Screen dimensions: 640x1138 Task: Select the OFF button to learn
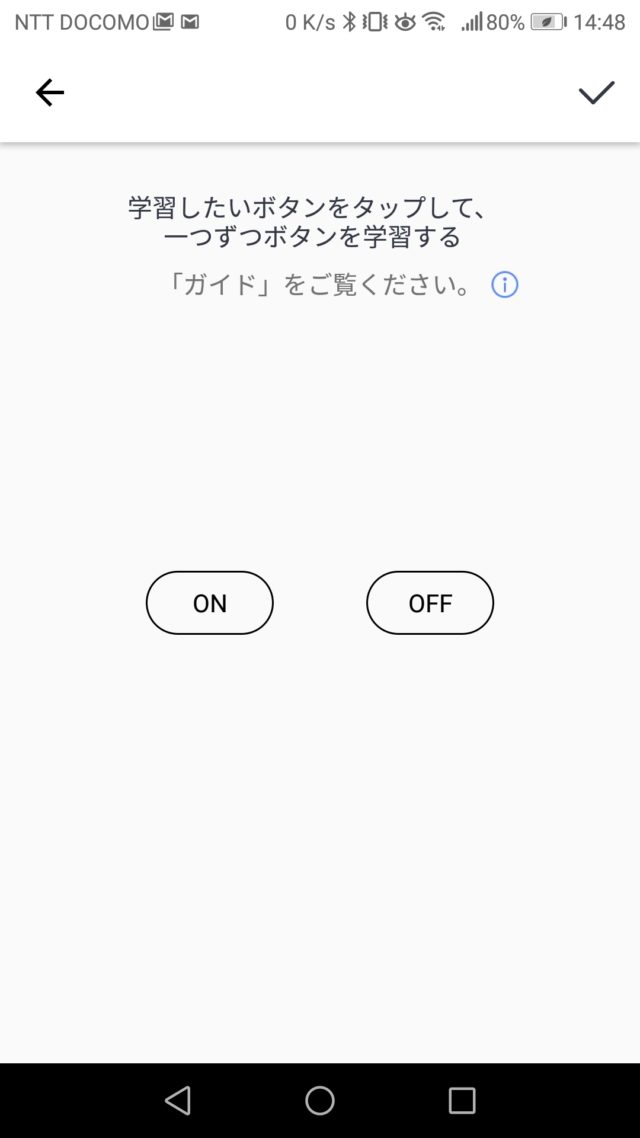tap(430, 603)
